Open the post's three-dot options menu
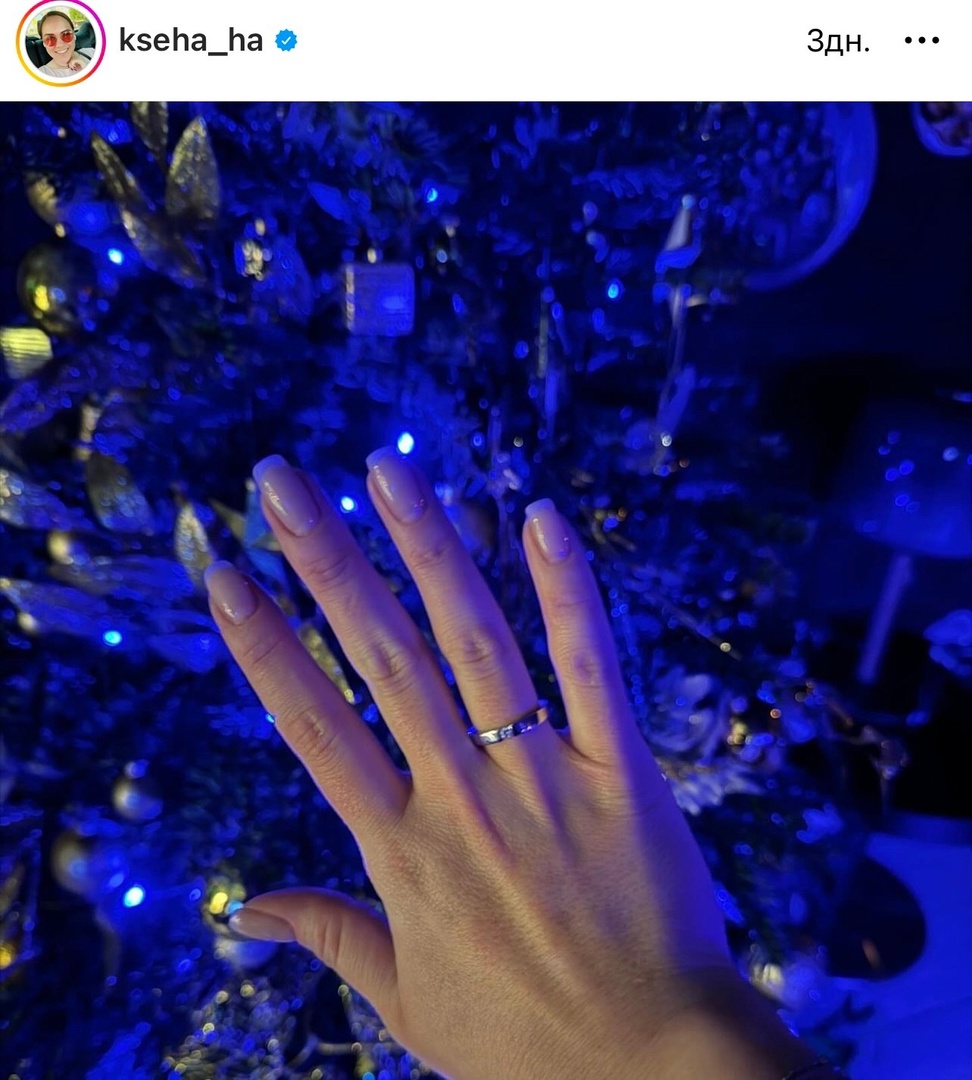 point(921,41)
